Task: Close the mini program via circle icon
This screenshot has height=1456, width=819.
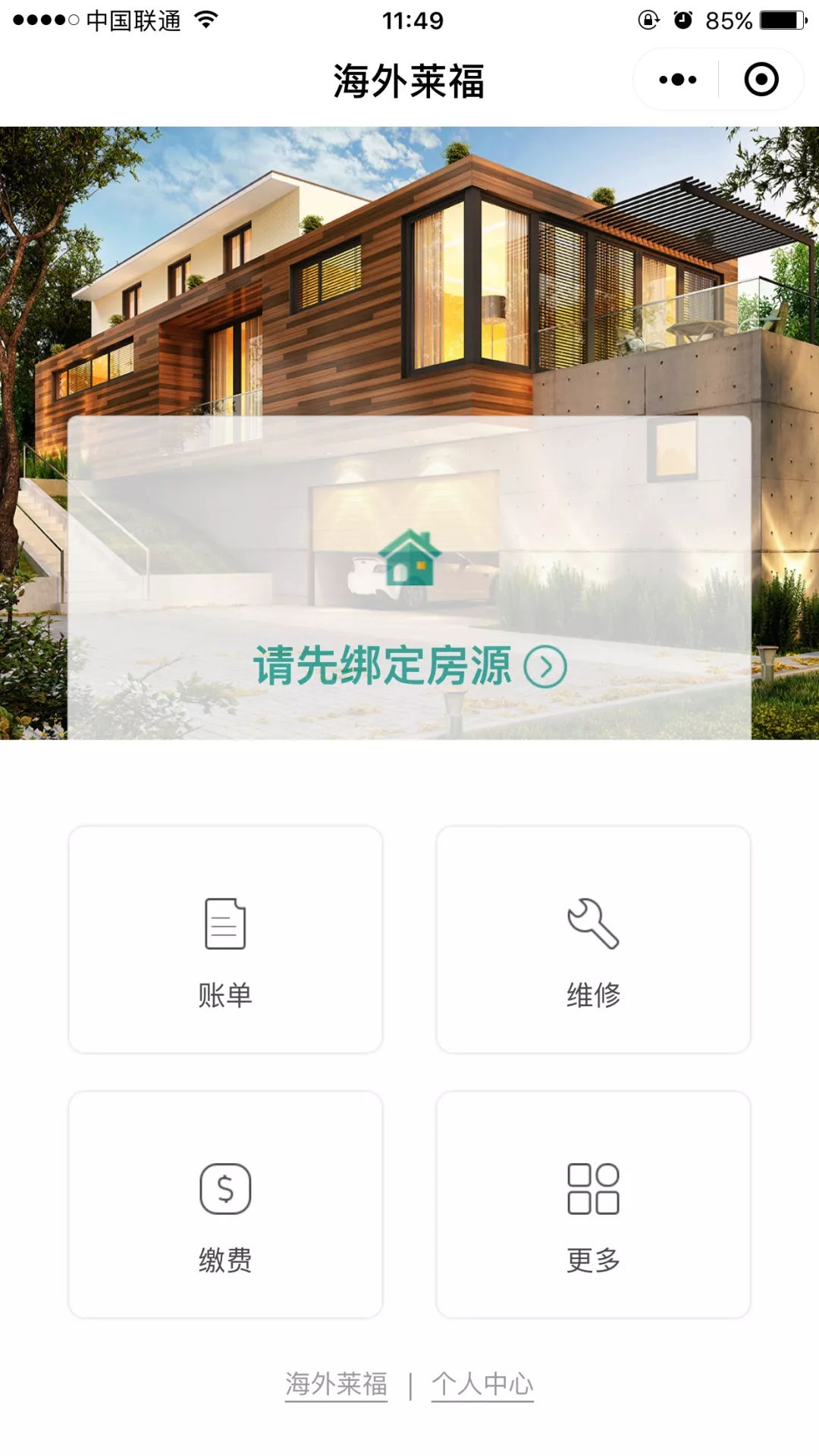Action: click(x=761, y=80)
